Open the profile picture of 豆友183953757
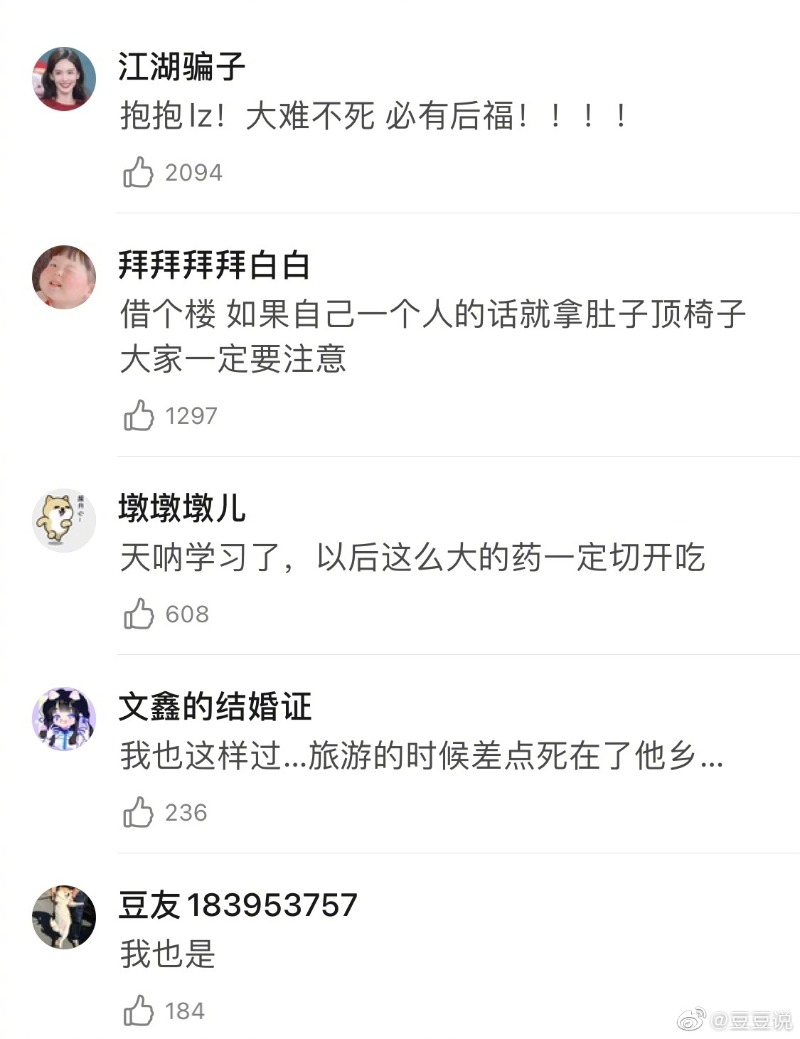Image resolution: width=800 pixels, height=1039 pixels. (x=64, y=916)
